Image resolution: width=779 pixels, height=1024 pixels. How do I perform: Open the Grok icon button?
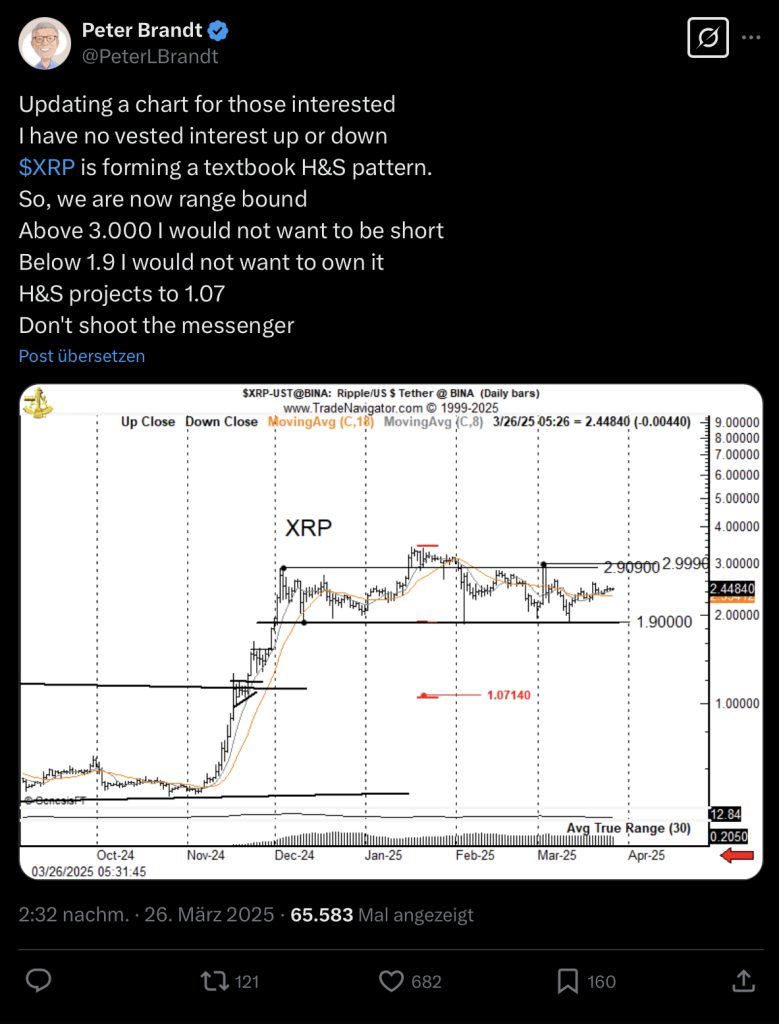point(708,38)
